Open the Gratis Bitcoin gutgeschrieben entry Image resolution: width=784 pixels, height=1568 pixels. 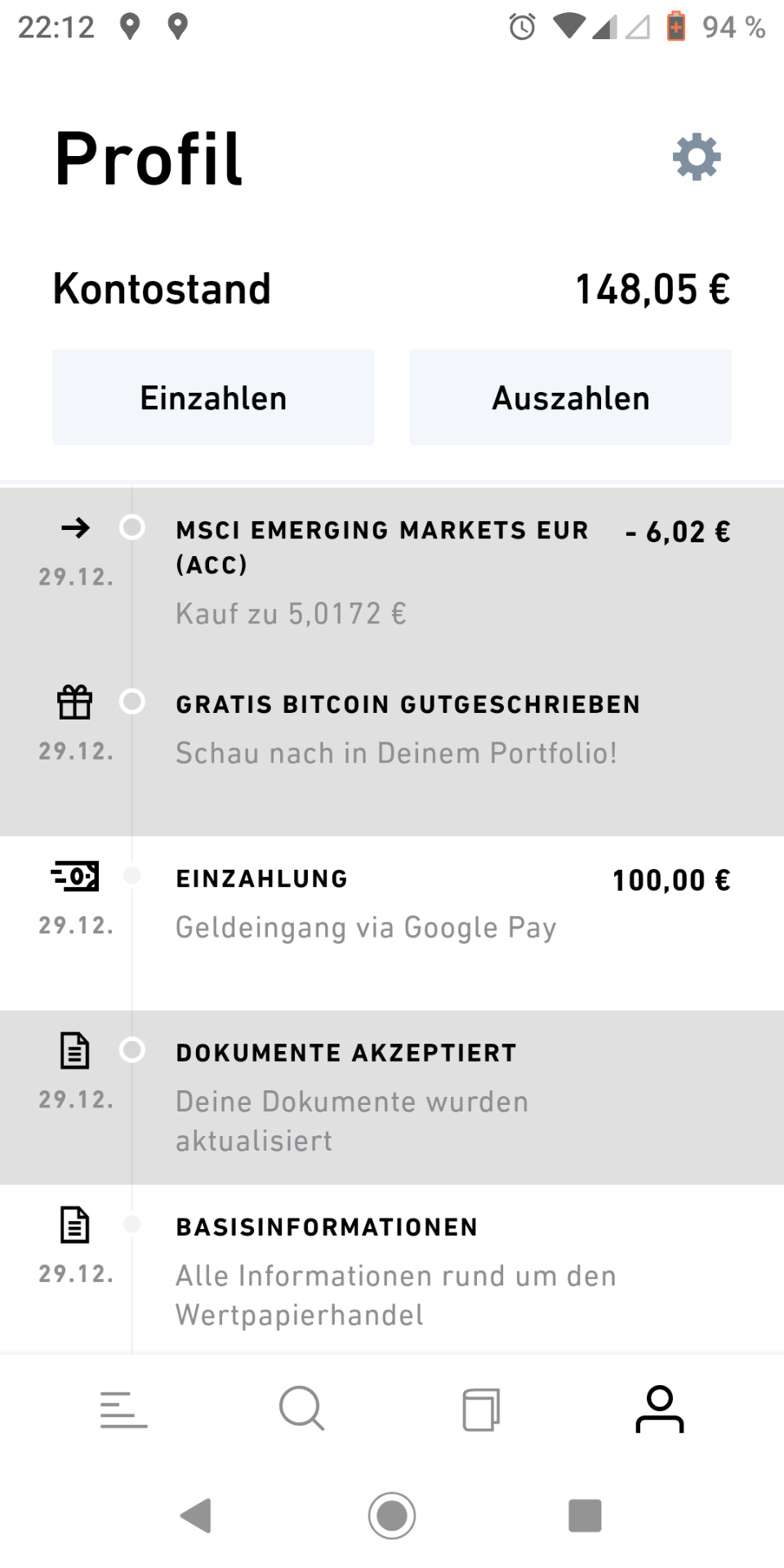[392, 749]
